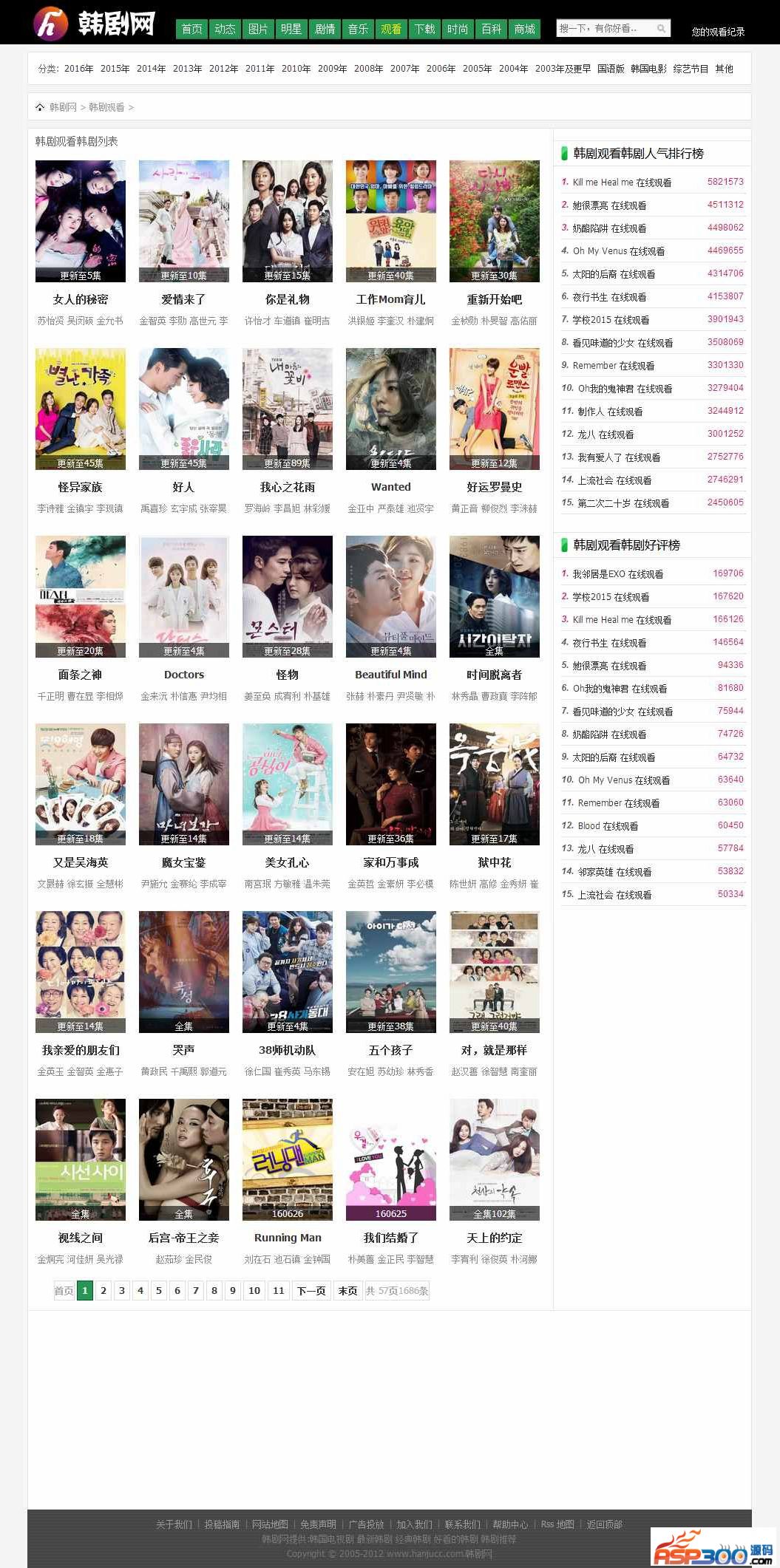Open Running Man show tile
This screenshot has height=1568, width=780.
point(288,1159)
